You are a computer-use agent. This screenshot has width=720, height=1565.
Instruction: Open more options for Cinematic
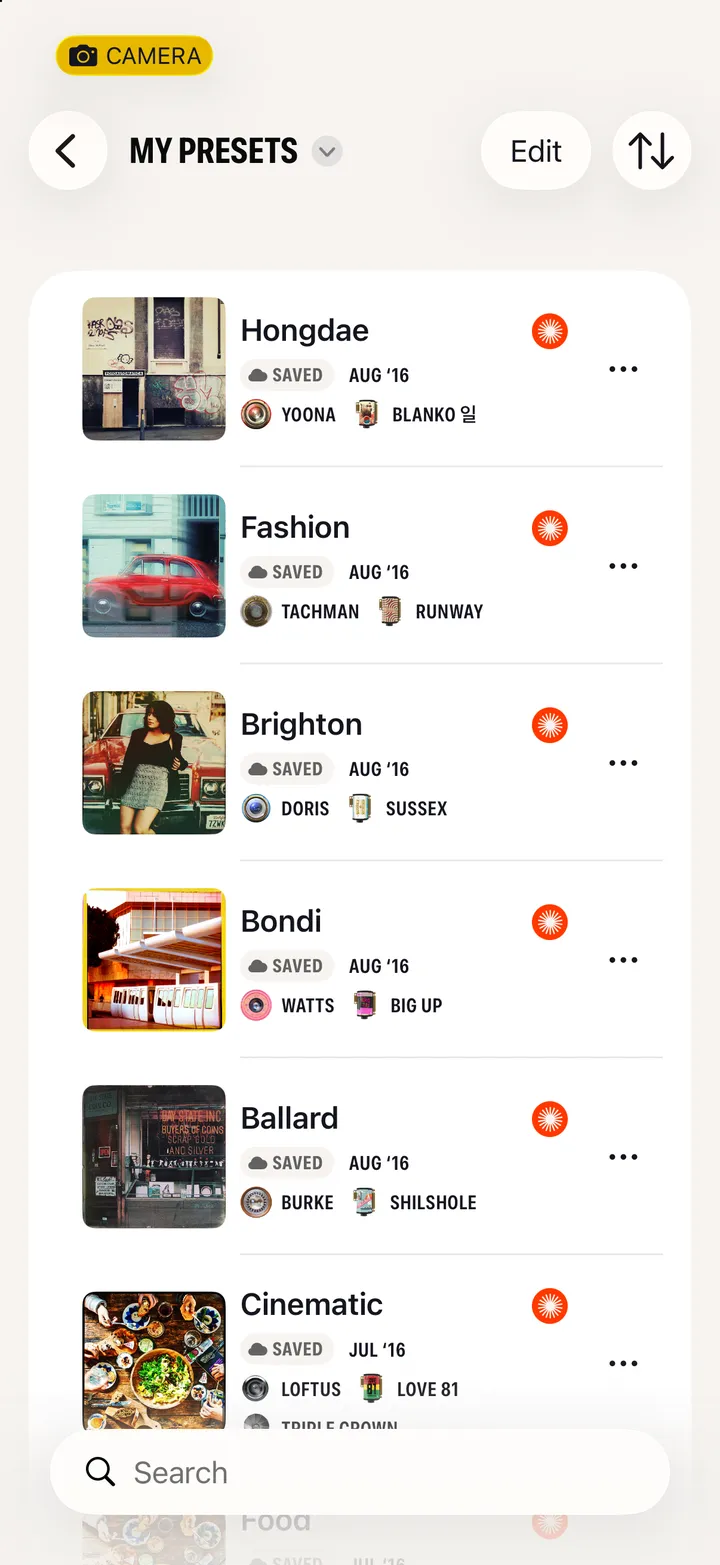click(x=623, y=1363)
